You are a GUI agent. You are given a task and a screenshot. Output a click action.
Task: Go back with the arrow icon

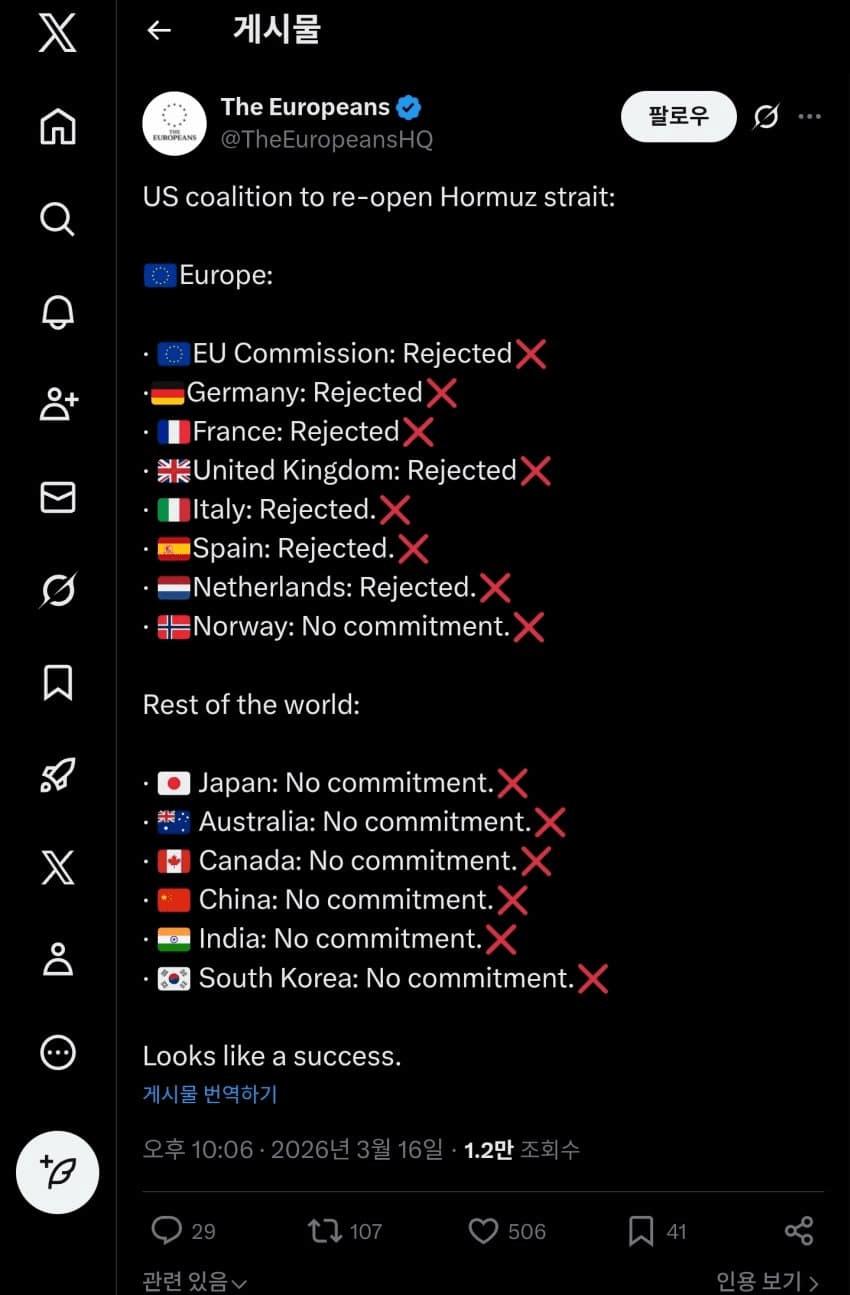[x=159, y=30]
